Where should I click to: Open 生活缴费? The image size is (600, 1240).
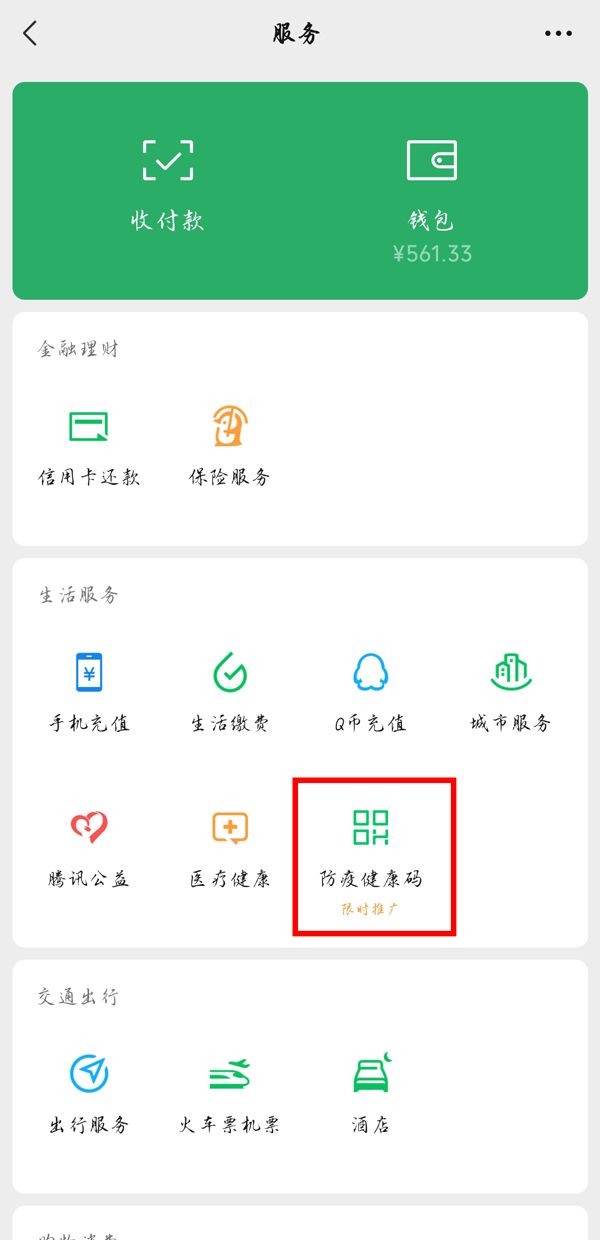pos(230,691)
